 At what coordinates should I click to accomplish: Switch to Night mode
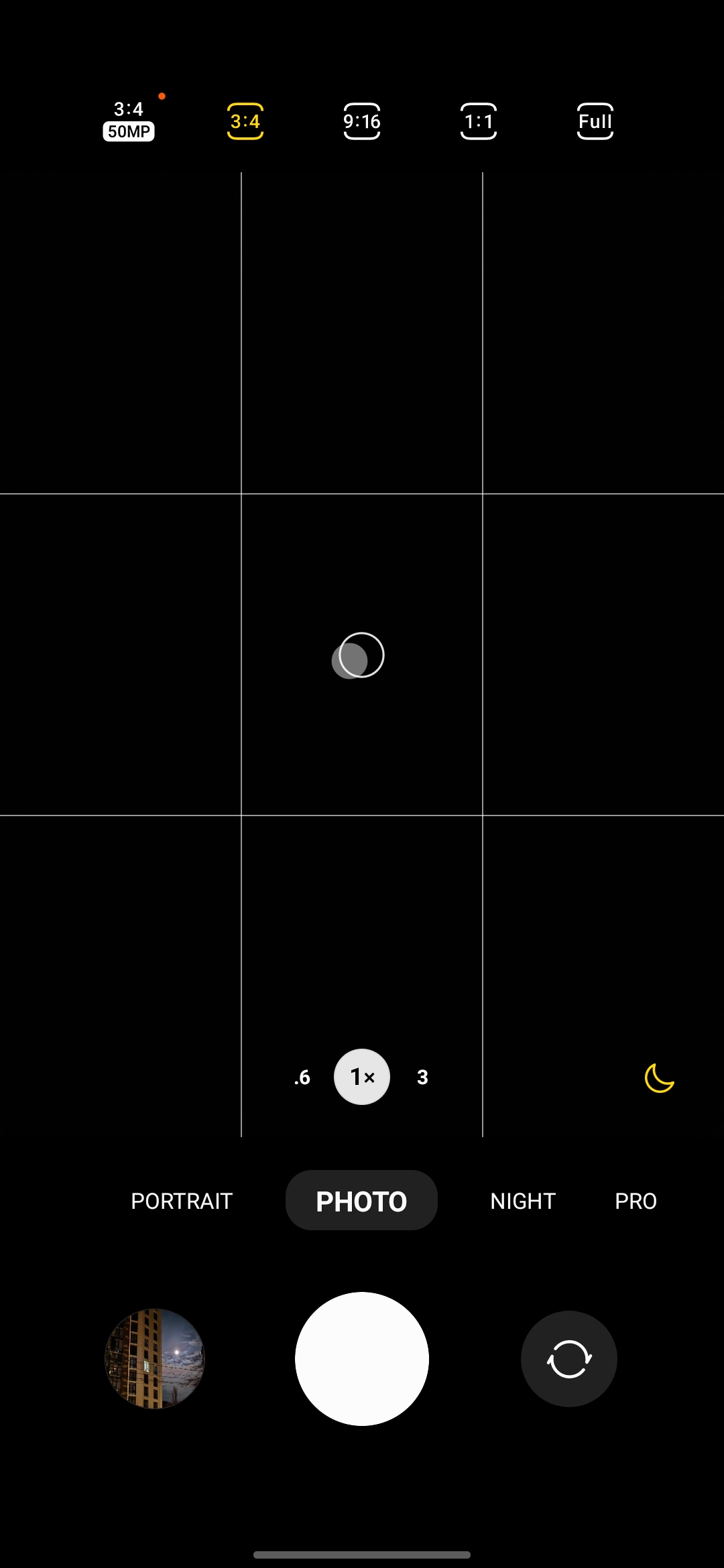point(523,1201)
